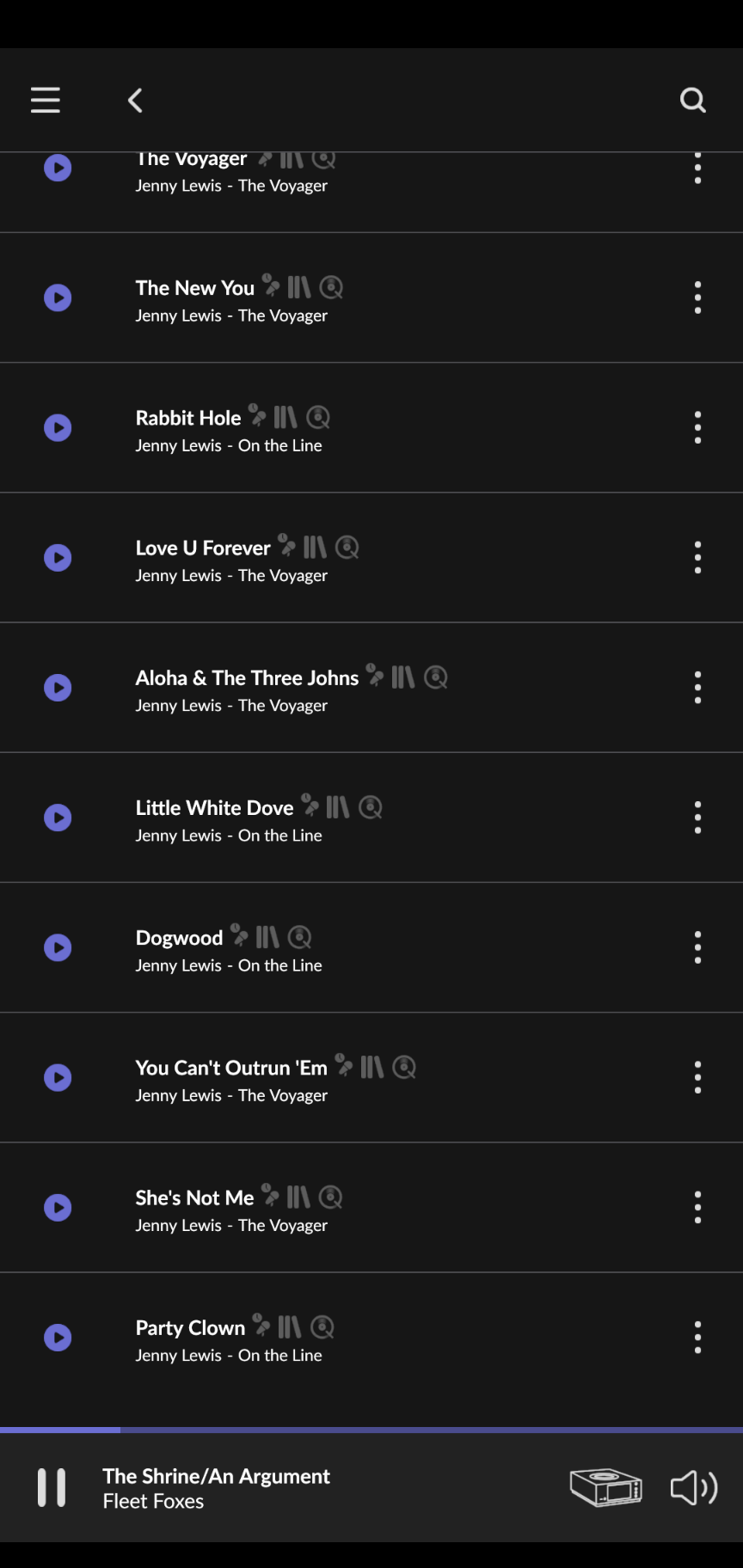The width and height of the screenshot is (743, 1568).
Task: Open options for Dogwood
Action: point(697,947)
